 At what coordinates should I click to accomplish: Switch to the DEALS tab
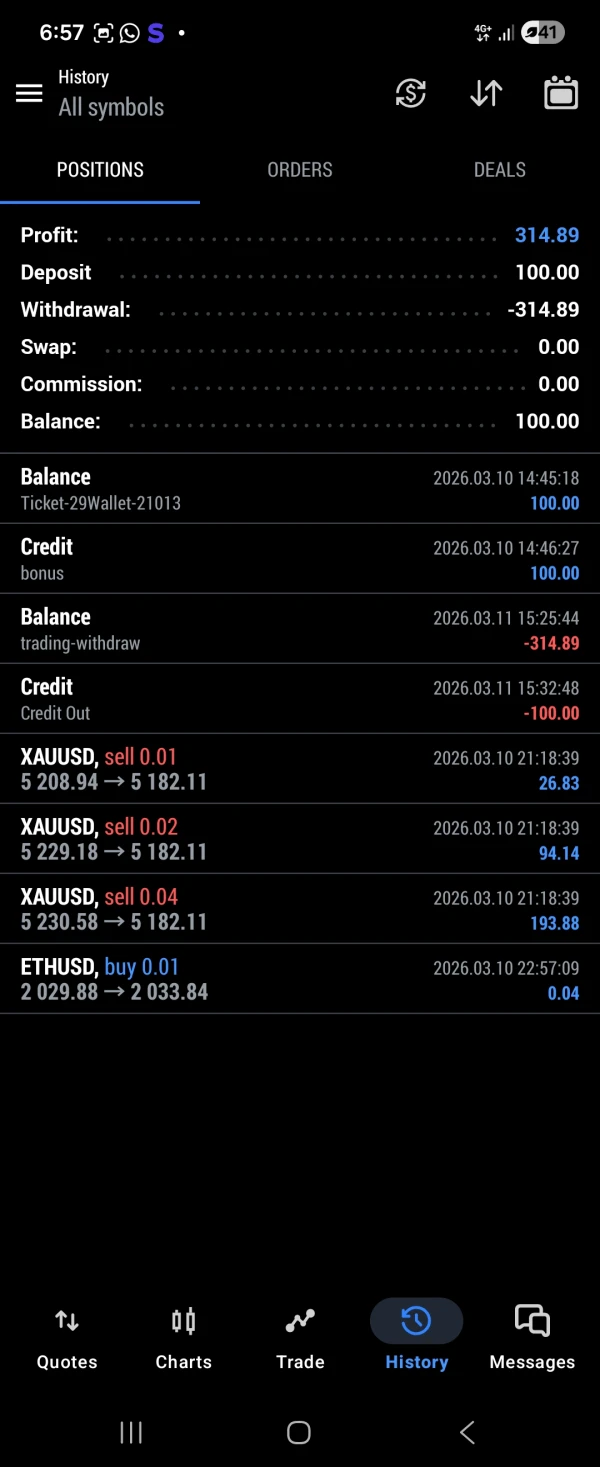[x=499, y=170]
